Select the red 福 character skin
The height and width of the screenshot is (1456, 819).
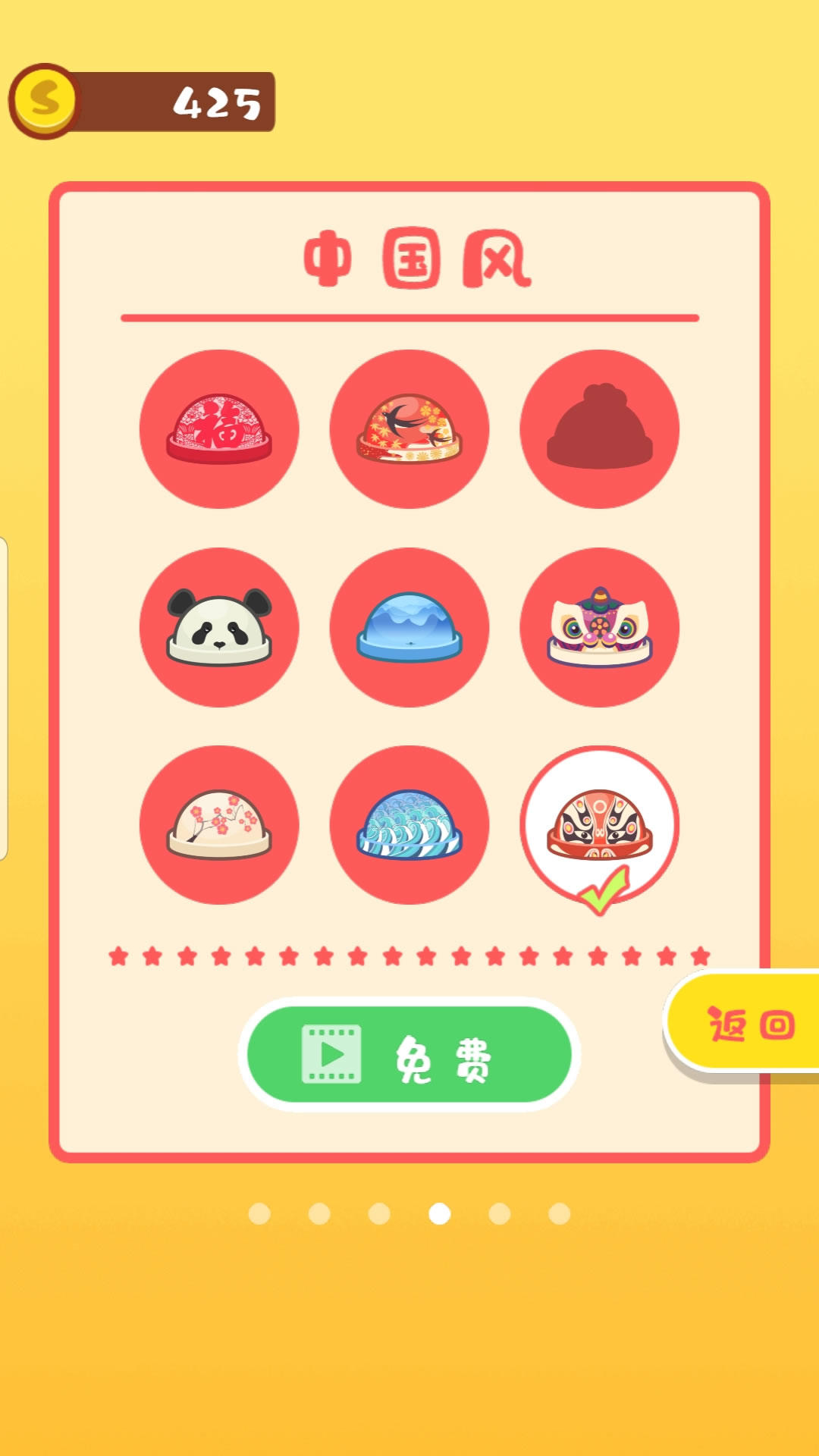coord(219,429)
